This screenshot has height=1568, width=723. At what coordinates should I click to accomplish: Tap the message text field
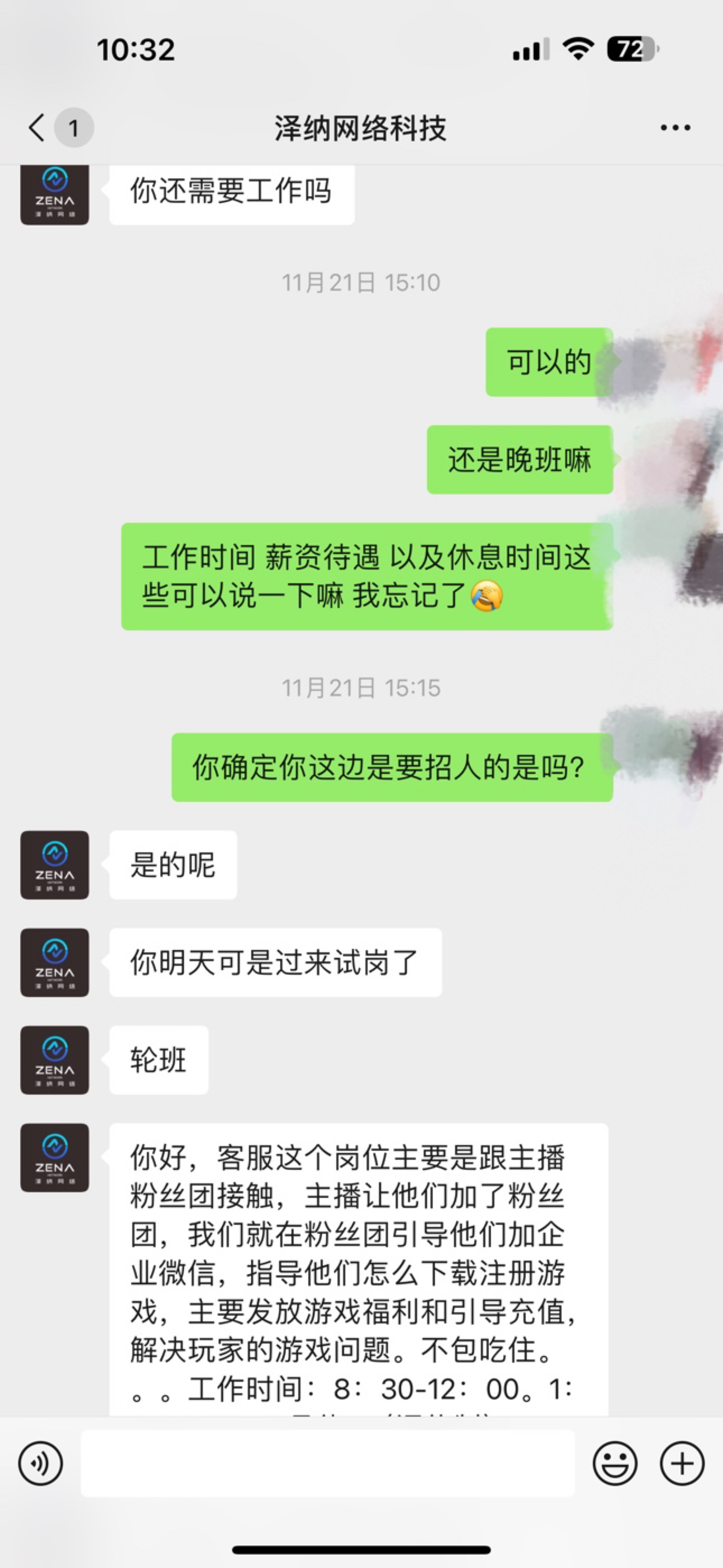tap(327, 1463)
